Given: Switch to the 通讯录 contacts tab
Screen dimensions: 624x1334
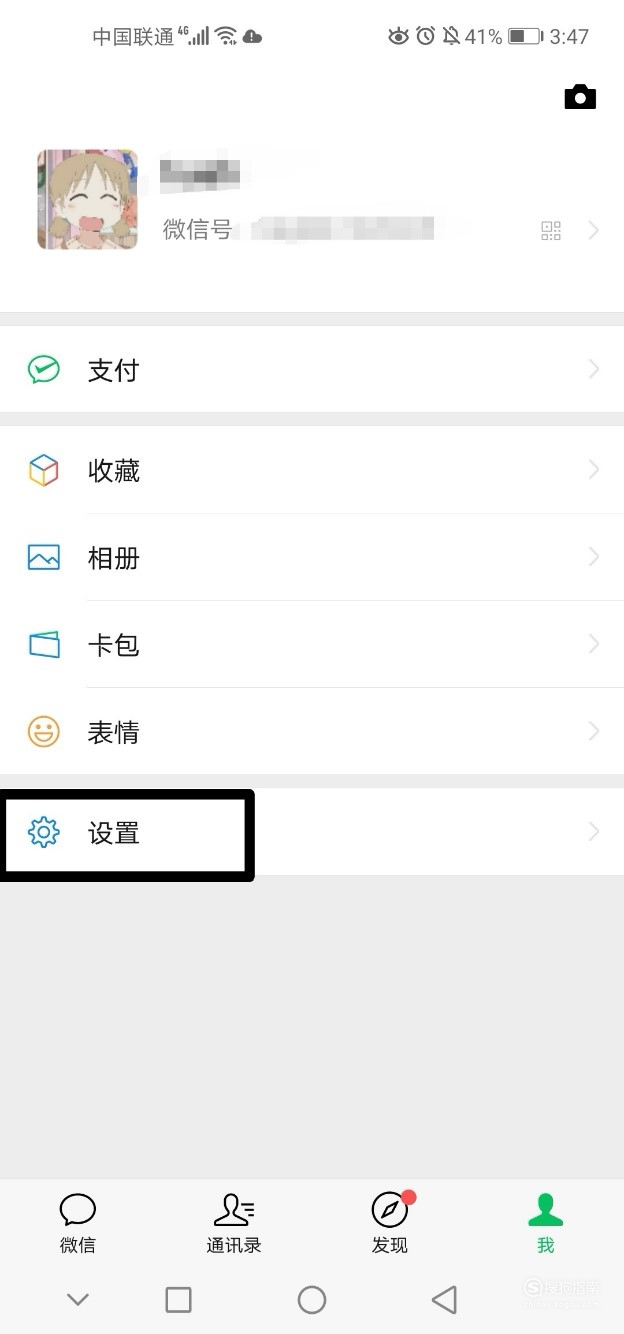Looking at the screenshot, I should [x=234, y=1223].
